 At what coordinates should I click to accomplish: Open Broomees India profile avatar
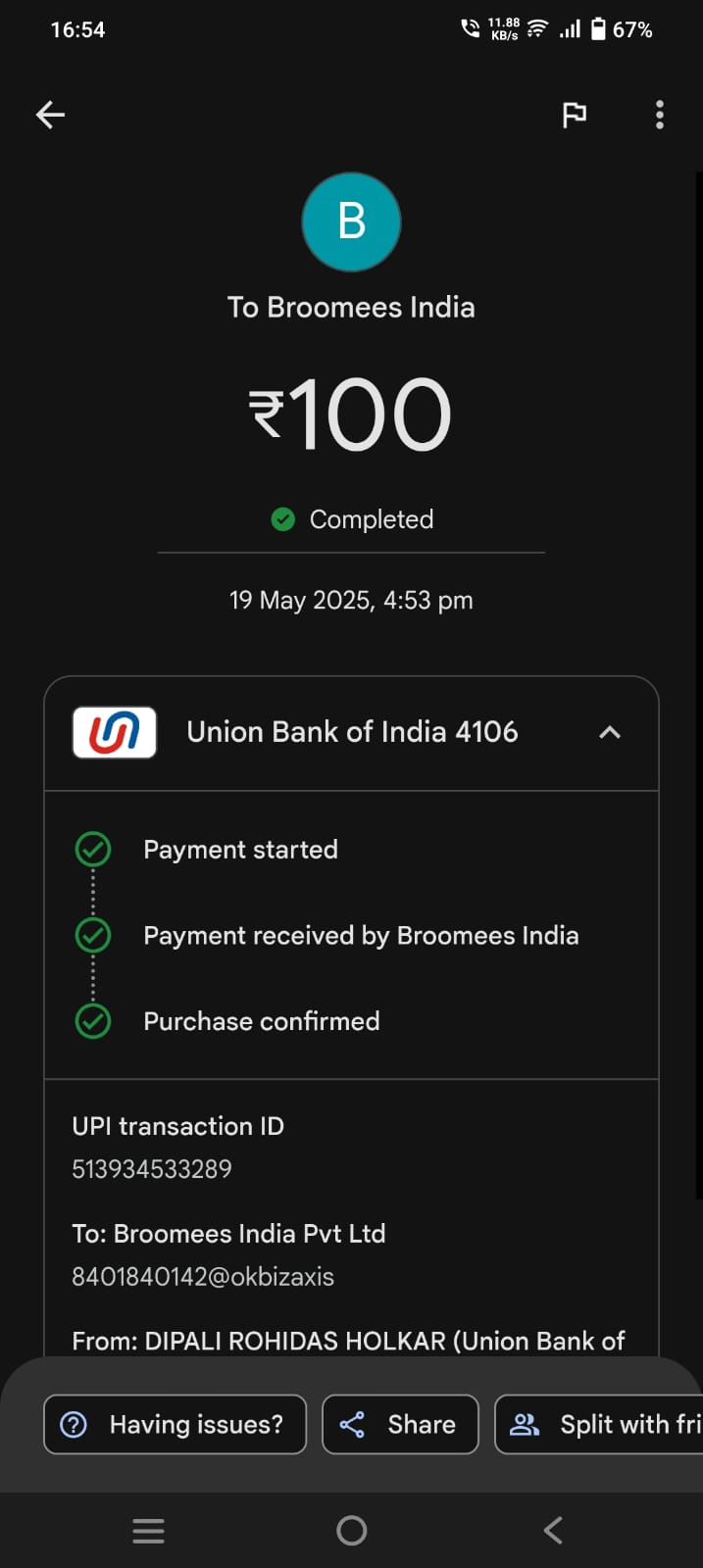click(351, 222)
